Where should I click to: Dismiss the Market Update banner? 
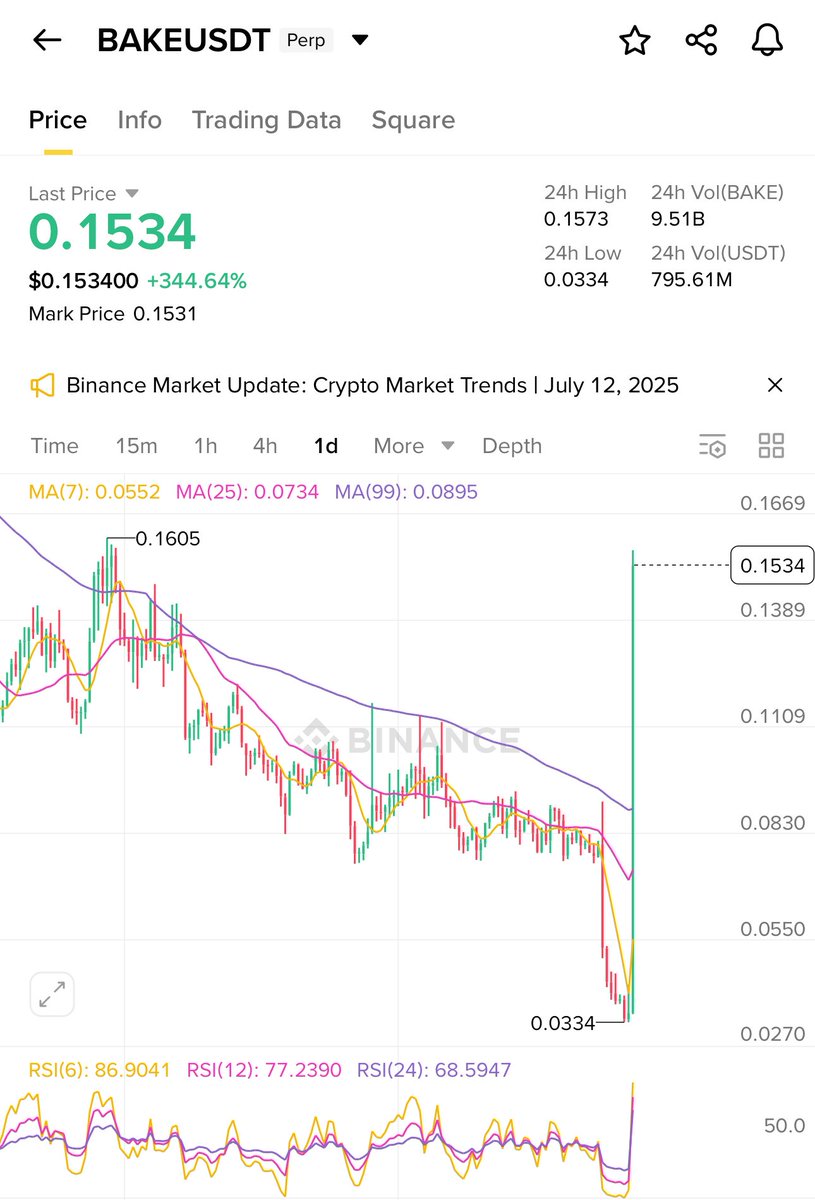coord(774,385)
